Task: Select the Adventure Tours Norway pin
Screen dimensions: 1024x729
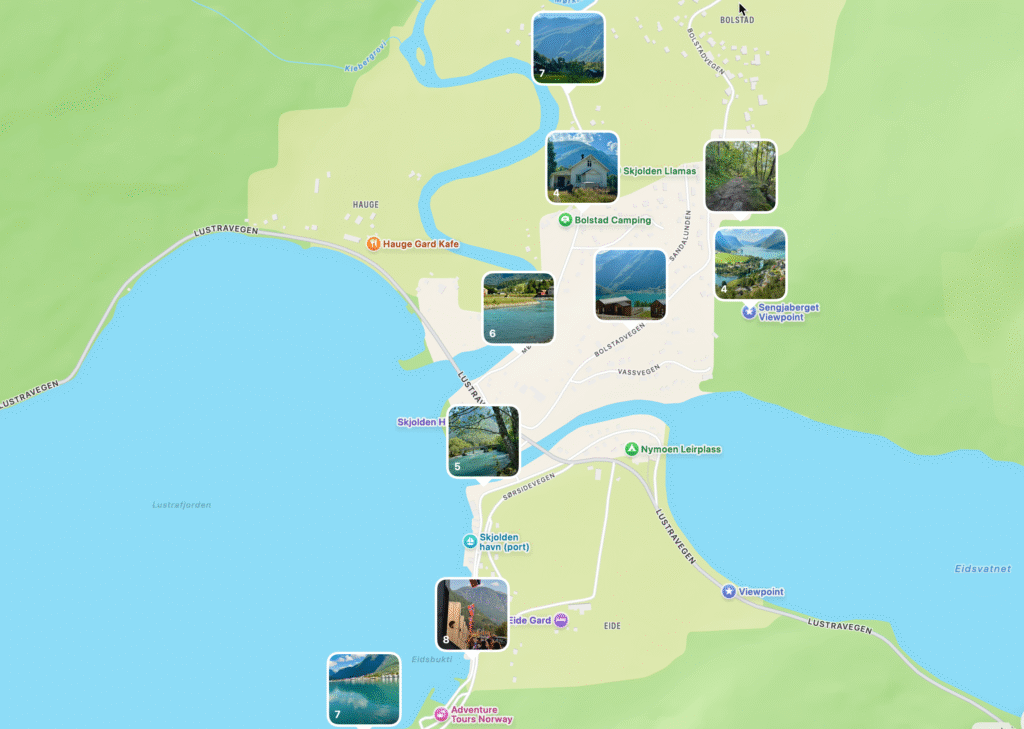Action: (441, 714)
